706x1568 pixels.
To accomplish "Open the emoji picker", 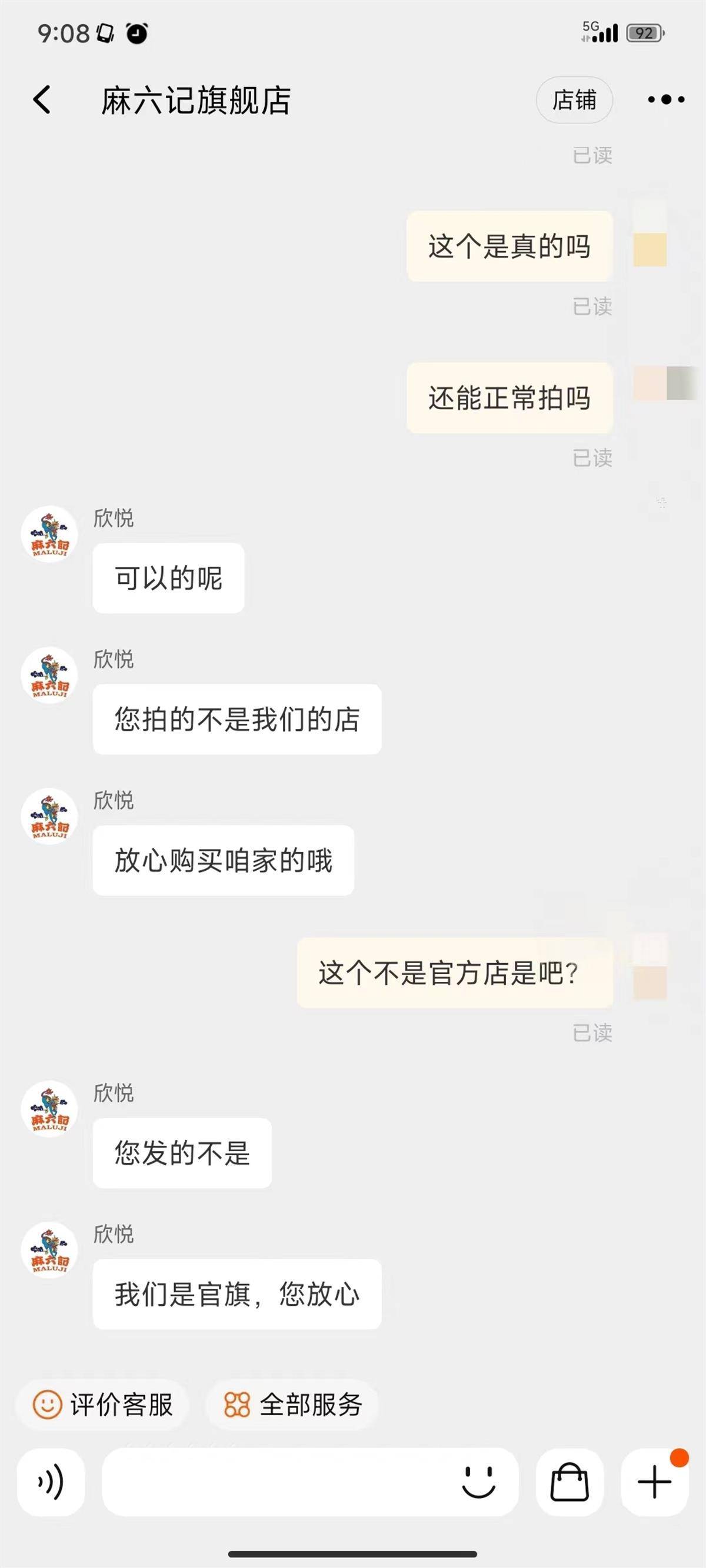I will pos(478,1482).
